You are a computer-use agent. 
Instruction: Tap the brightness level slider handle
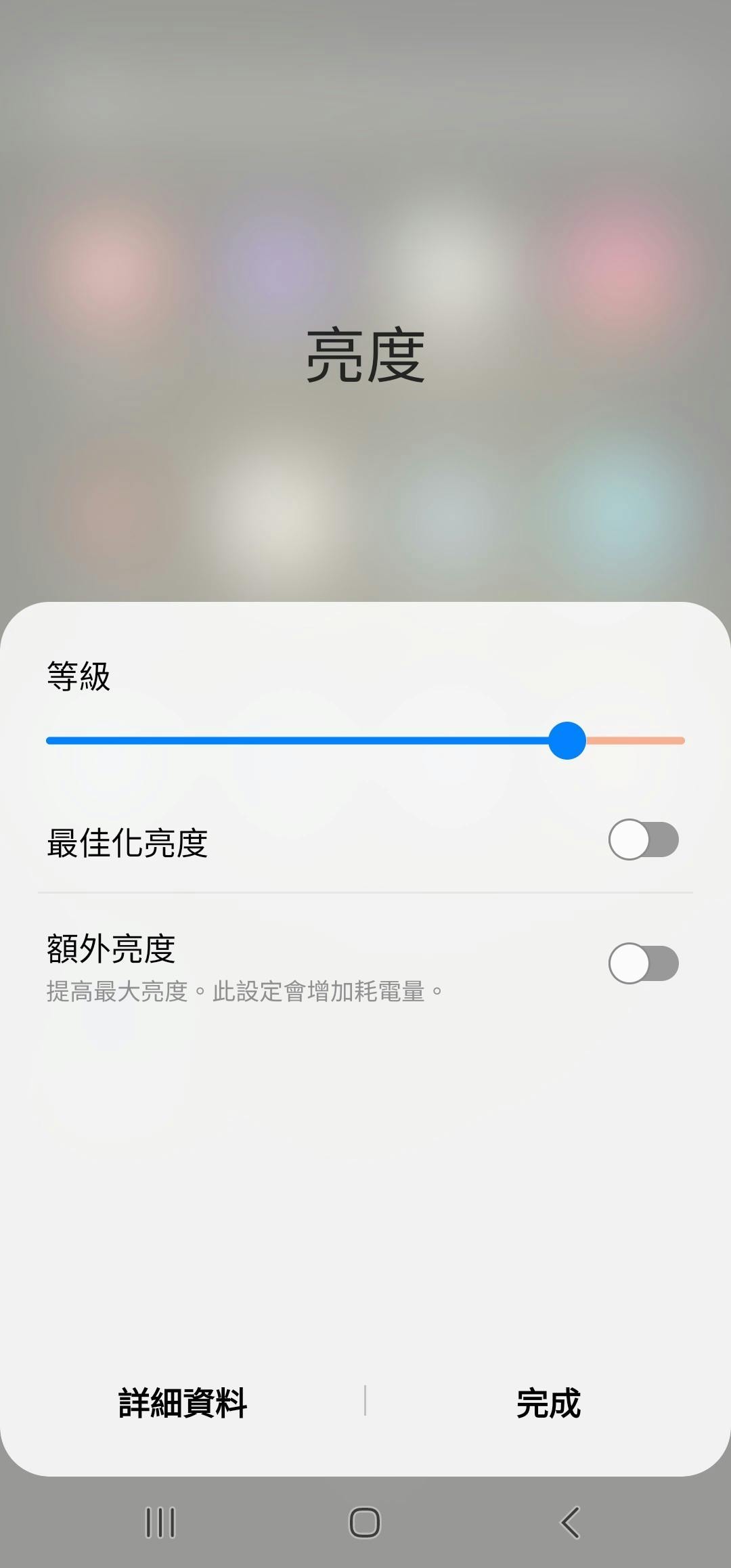pyautogui.click(x=567, y=740)
